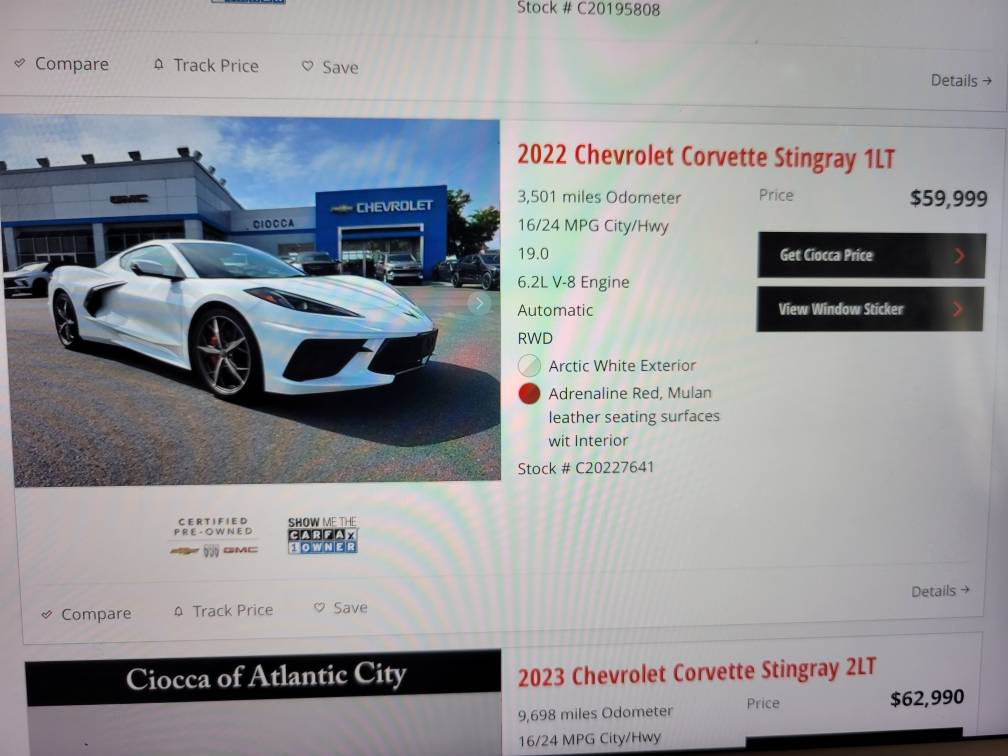Tap Get Ciocca Price button

point(870,255)
